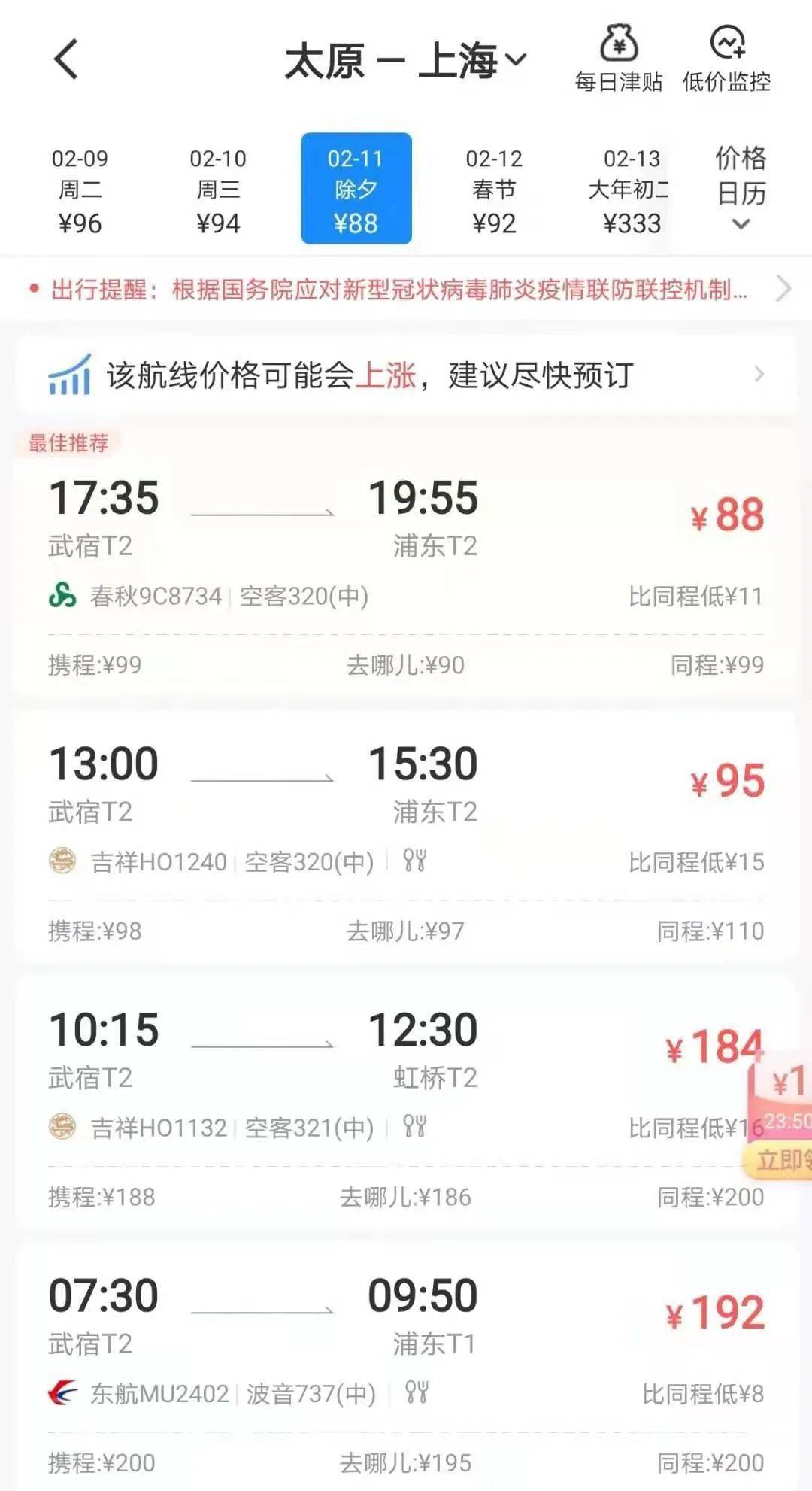Click the price trend chart icon in banner
The height and width of the screenshot is (1491, 812).
[68, 375]
